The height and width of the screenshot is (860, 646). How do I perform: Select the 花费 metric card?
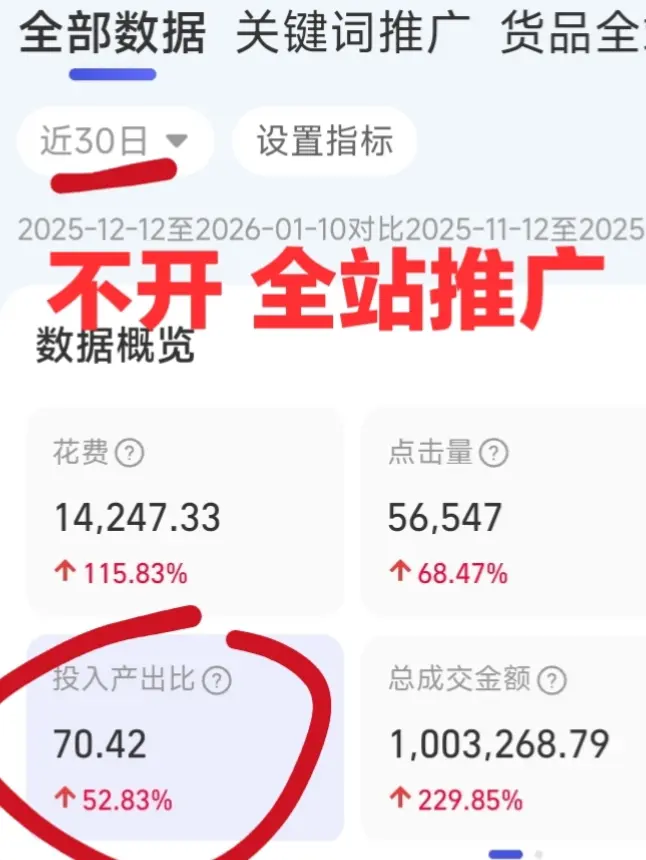click(185, 512)
